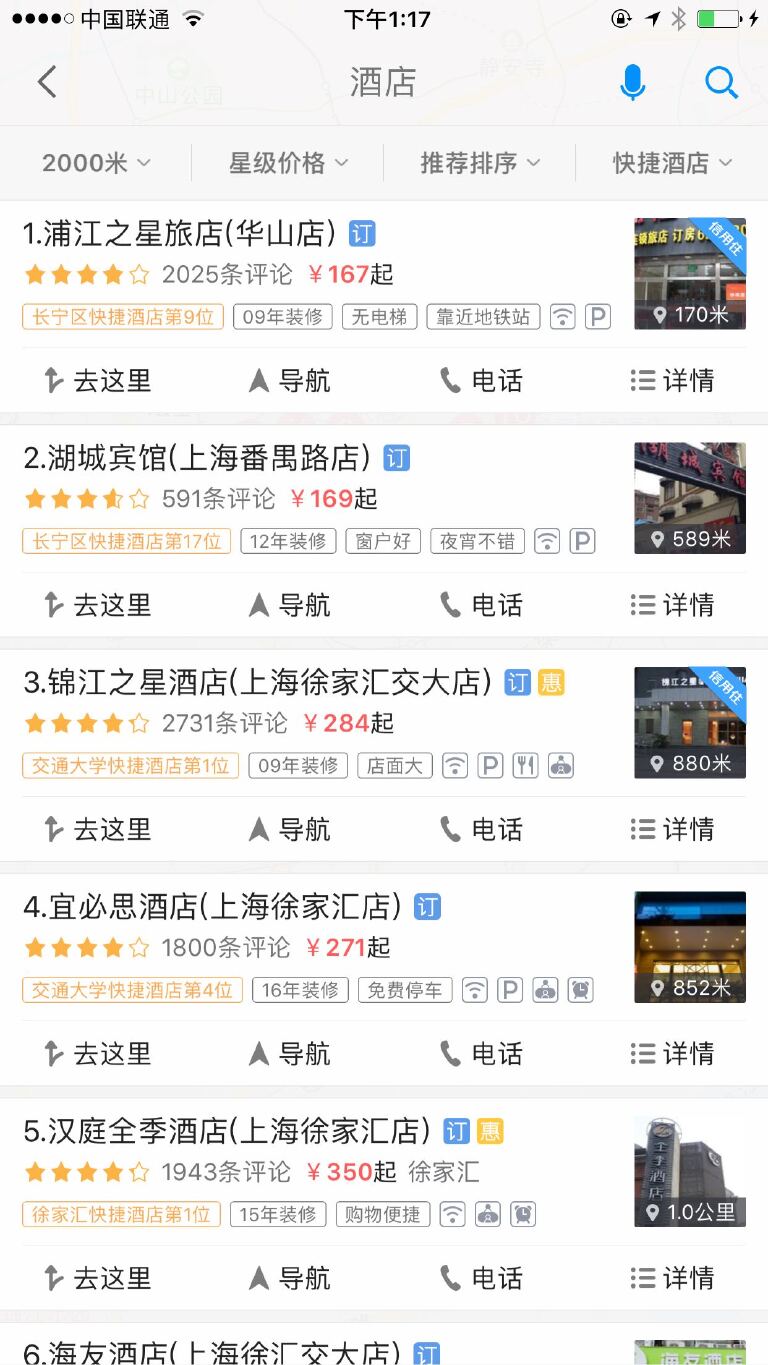Call 湖城宾馆 via 电话
Viewport: 768px width, 1365px height.
pyautogui.click(x=481, y=605)
